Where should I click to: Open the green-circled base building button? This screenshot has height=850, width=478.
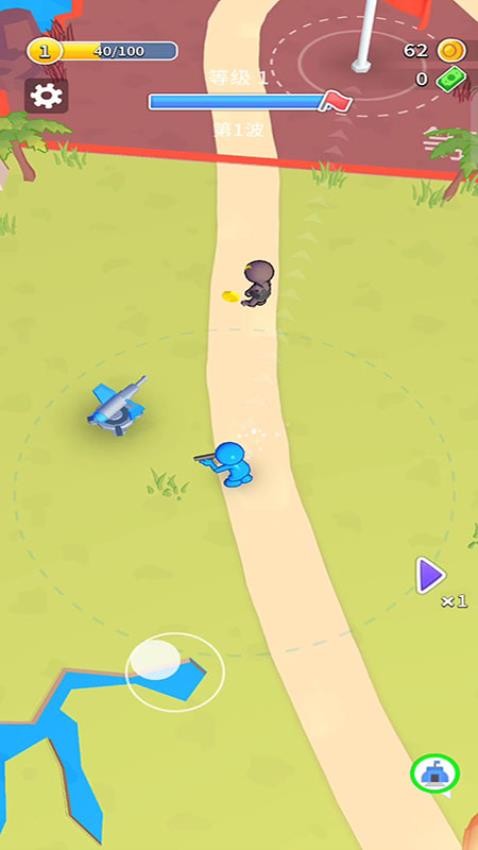pyautogui.click(x=435, y=774)
